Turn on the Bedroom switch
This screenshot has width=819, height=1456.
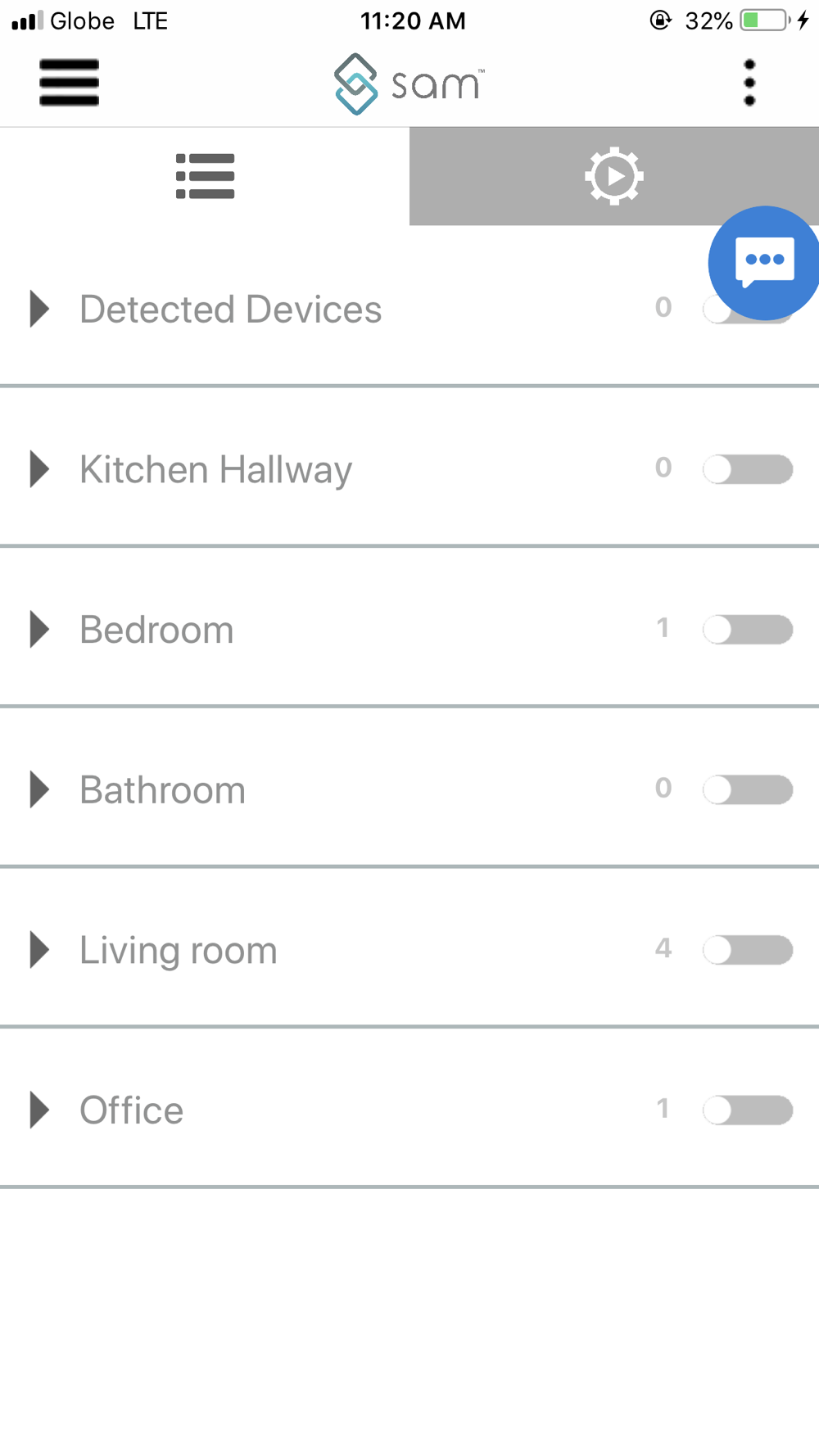pos(748,630)
